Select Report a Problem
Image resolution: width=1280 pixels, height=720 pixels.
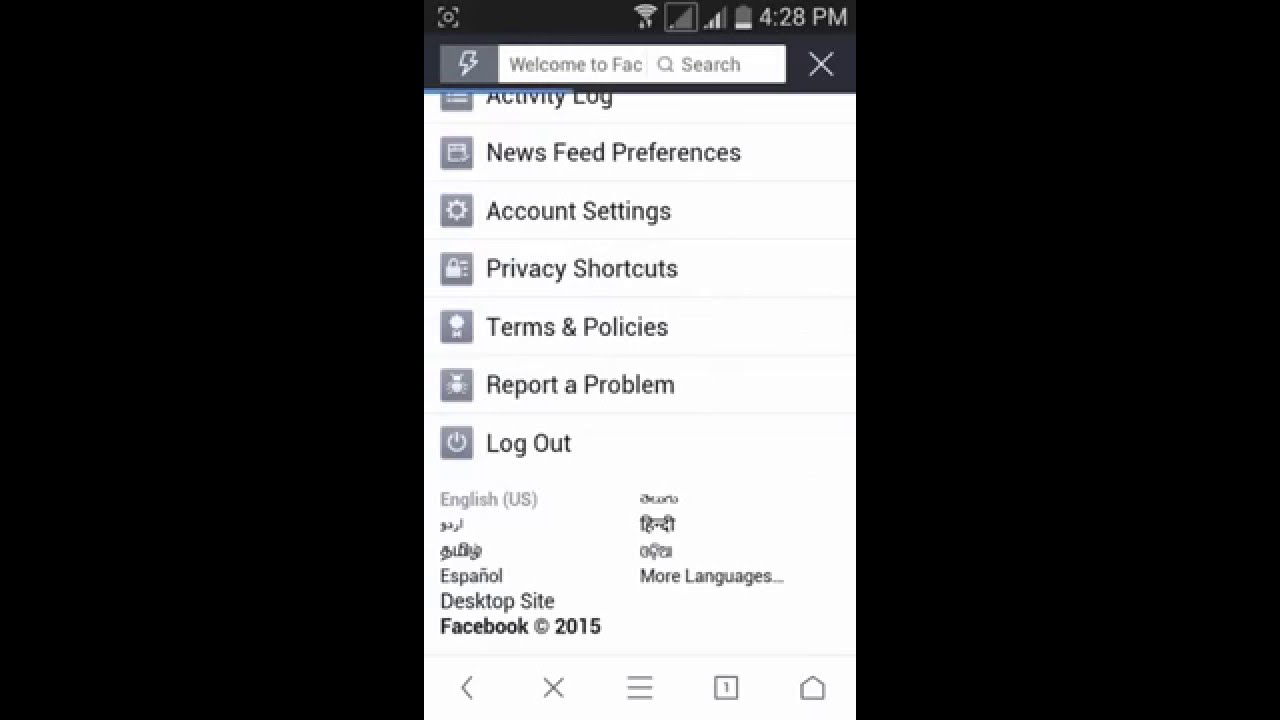[x=579, y=385]
